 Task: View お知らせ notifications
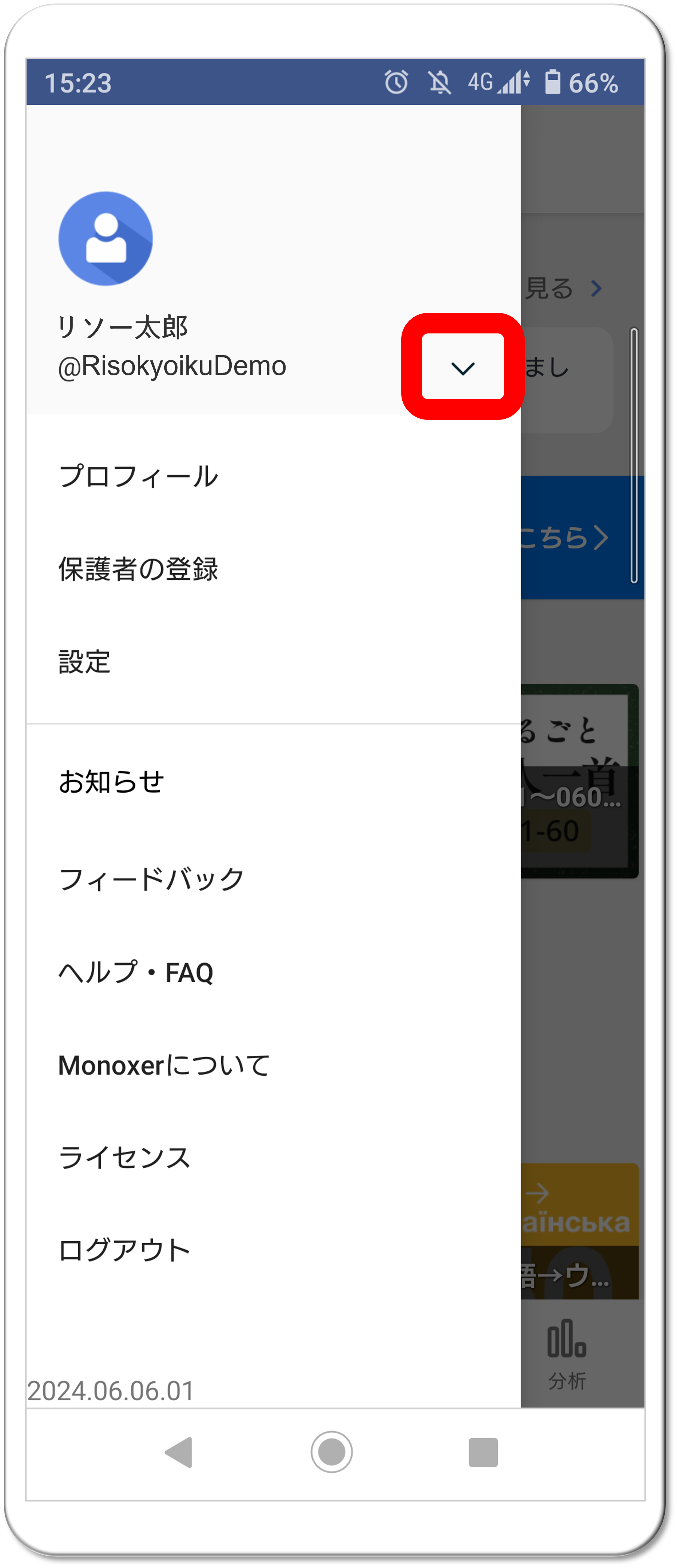(112, 781)
